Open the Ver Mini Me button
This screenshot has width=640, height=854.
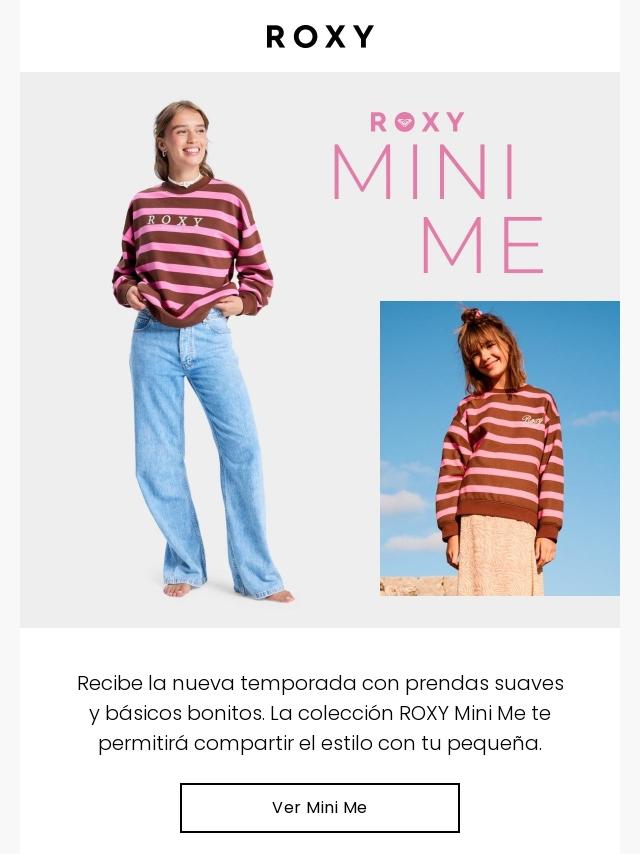[319, 807]
